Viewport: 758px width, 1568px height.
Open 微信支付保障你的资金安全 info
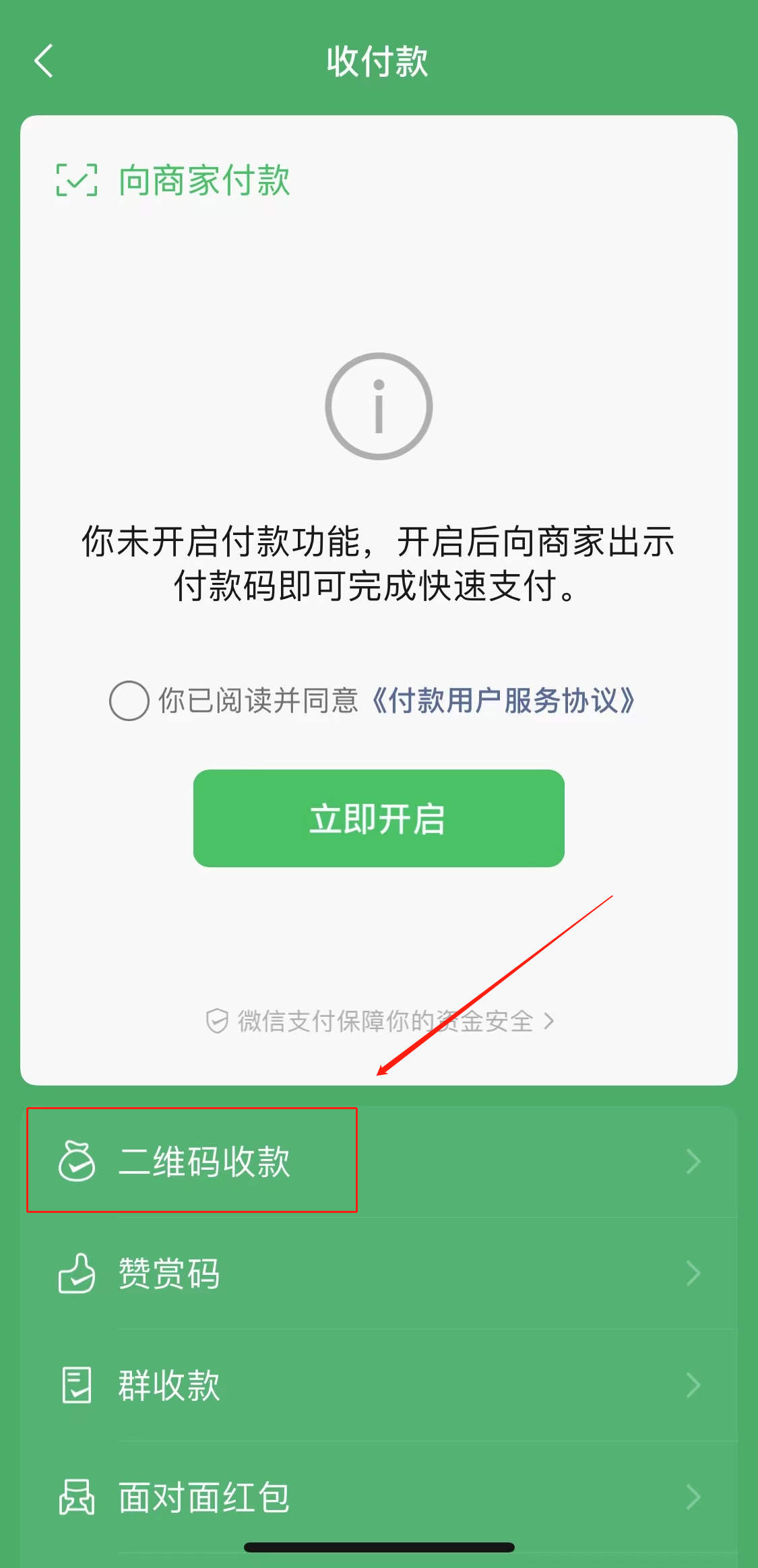pos(379,1022)
